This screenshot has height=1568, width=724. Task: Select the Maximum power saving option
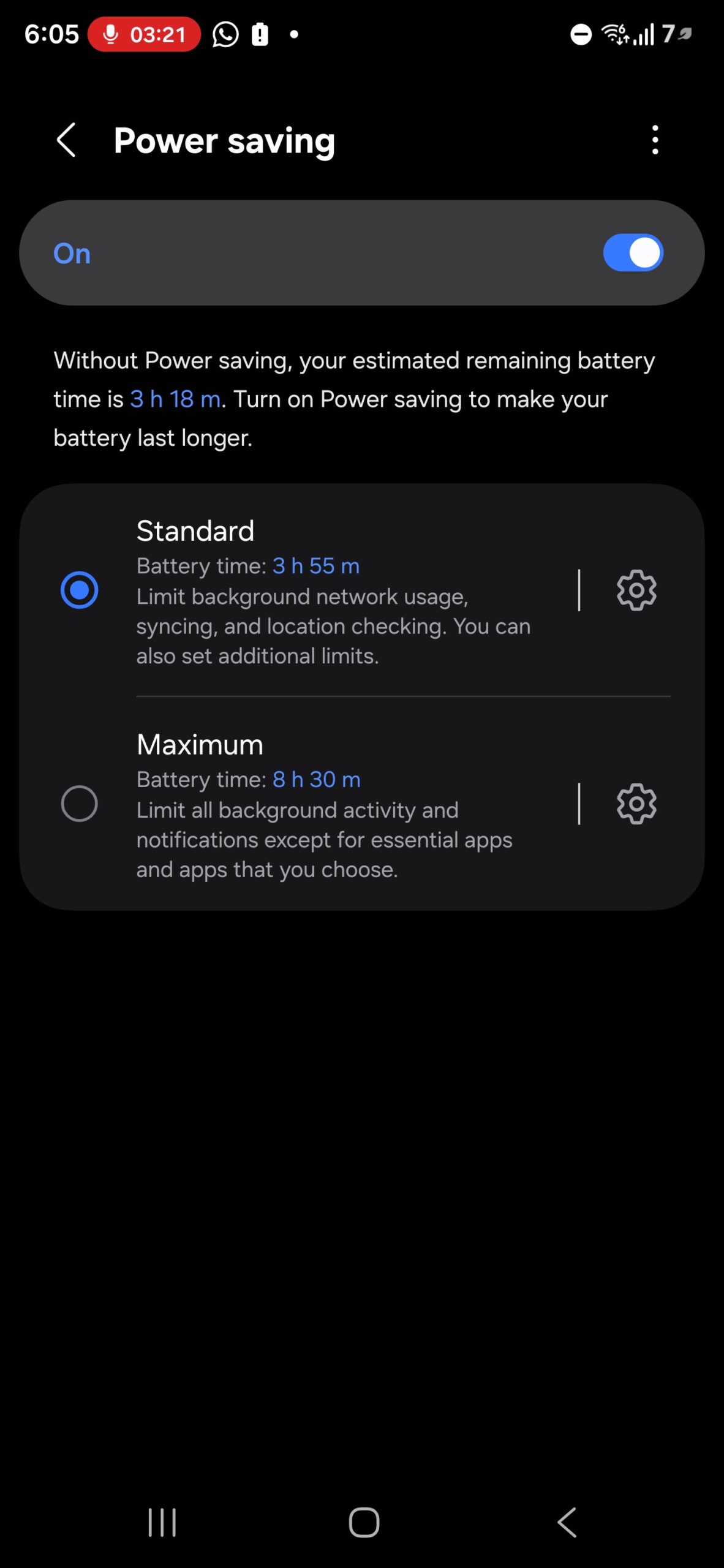pos(80,803)
